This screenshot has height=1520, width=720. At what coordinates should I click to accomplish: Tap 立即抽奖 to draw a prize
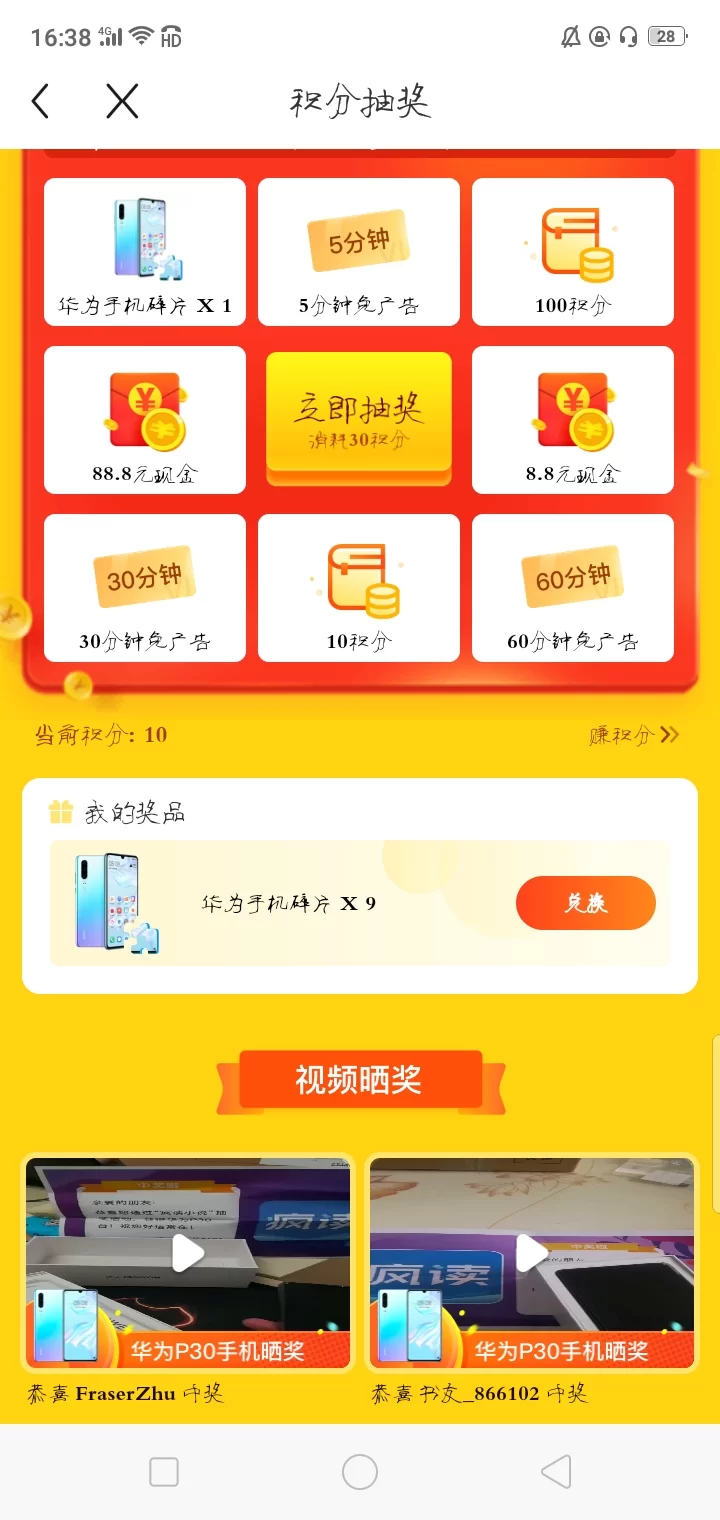359,419
